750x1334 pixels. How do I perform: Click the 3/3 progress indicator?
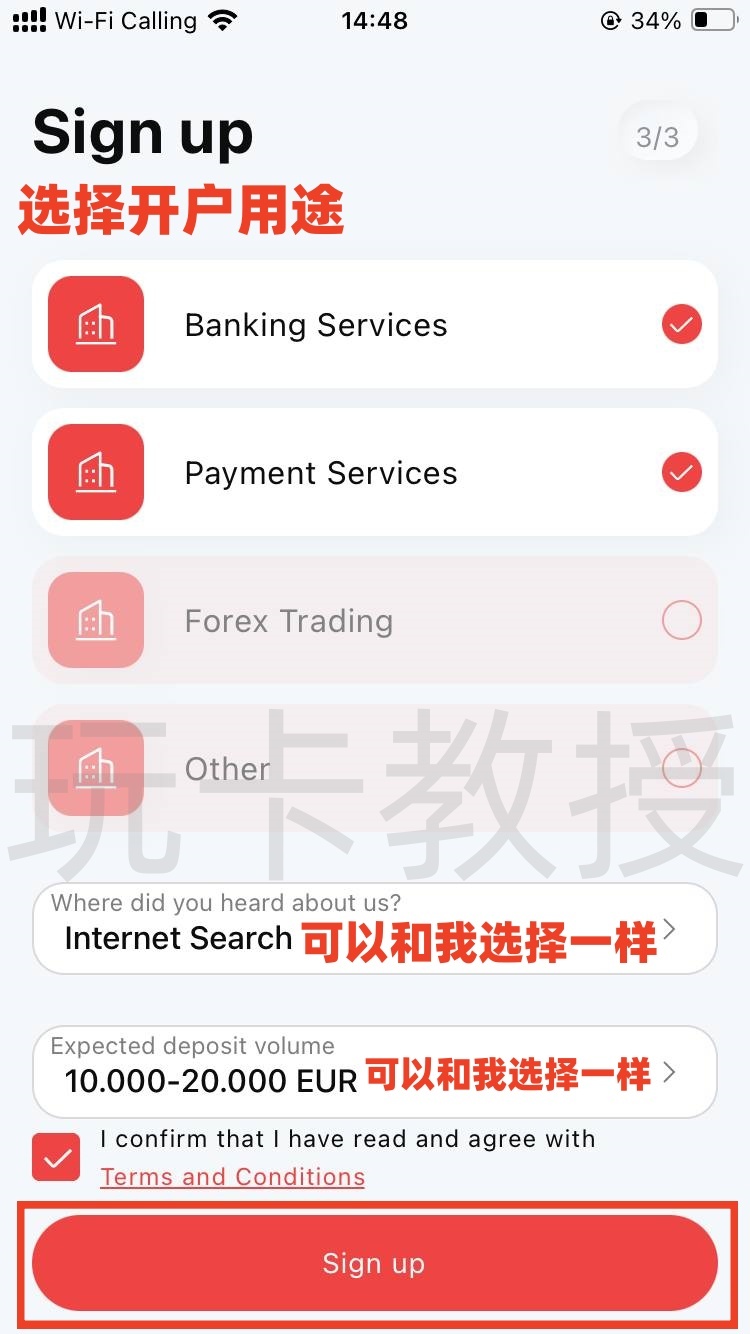click(660, 137)
